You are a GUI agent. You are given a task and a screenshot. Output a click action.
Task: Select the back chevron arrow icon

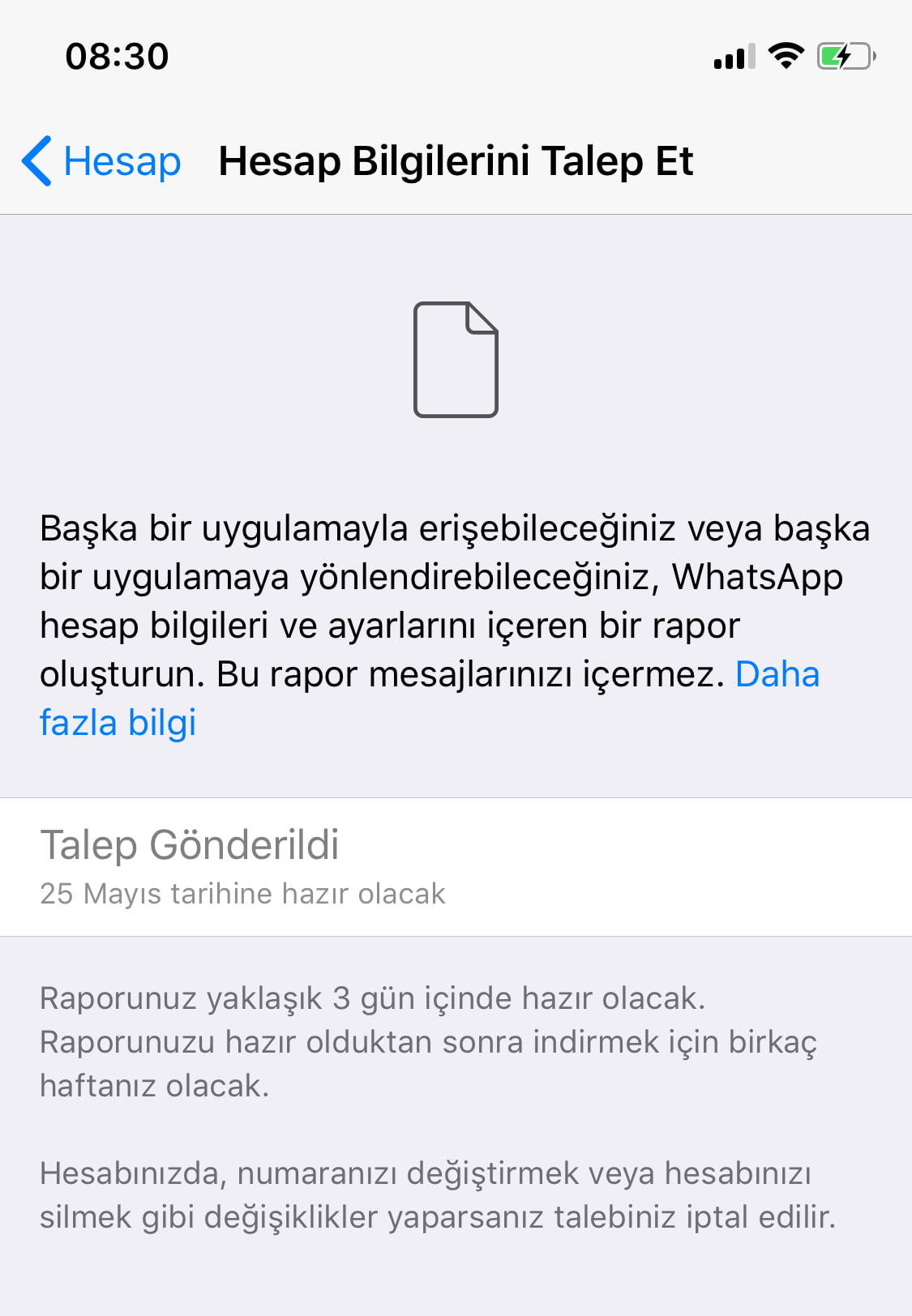34,160
